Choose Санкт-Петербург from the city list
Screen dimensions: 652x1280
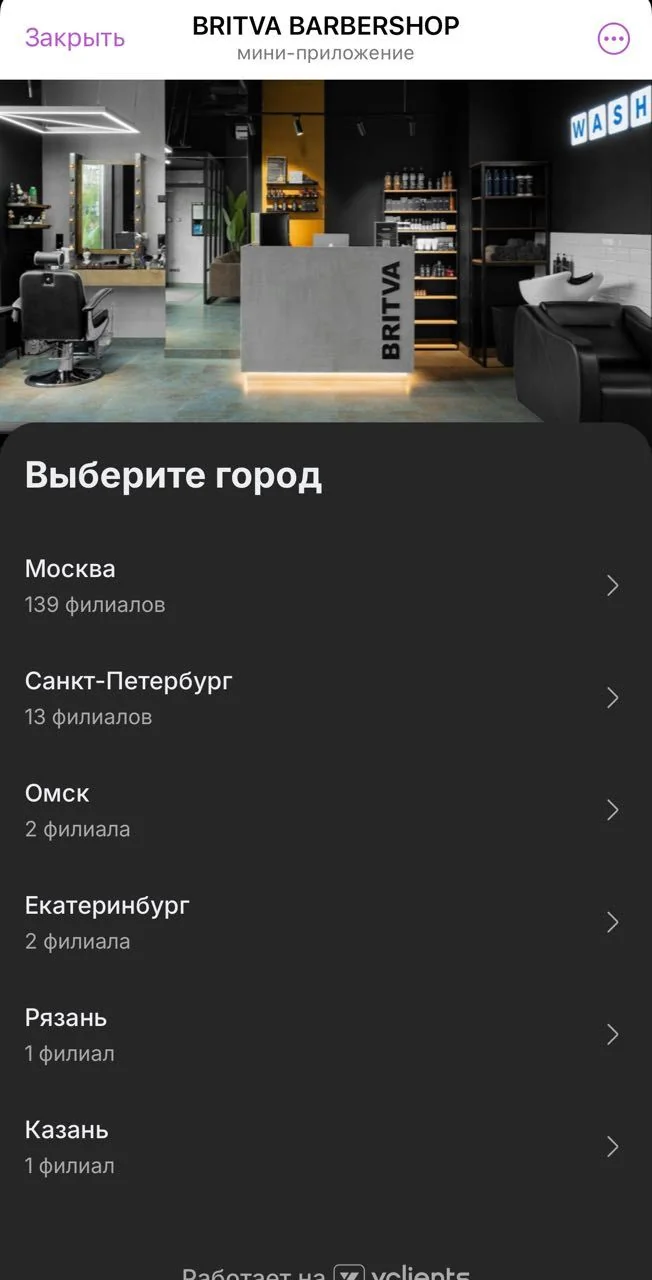coord(326,697)
